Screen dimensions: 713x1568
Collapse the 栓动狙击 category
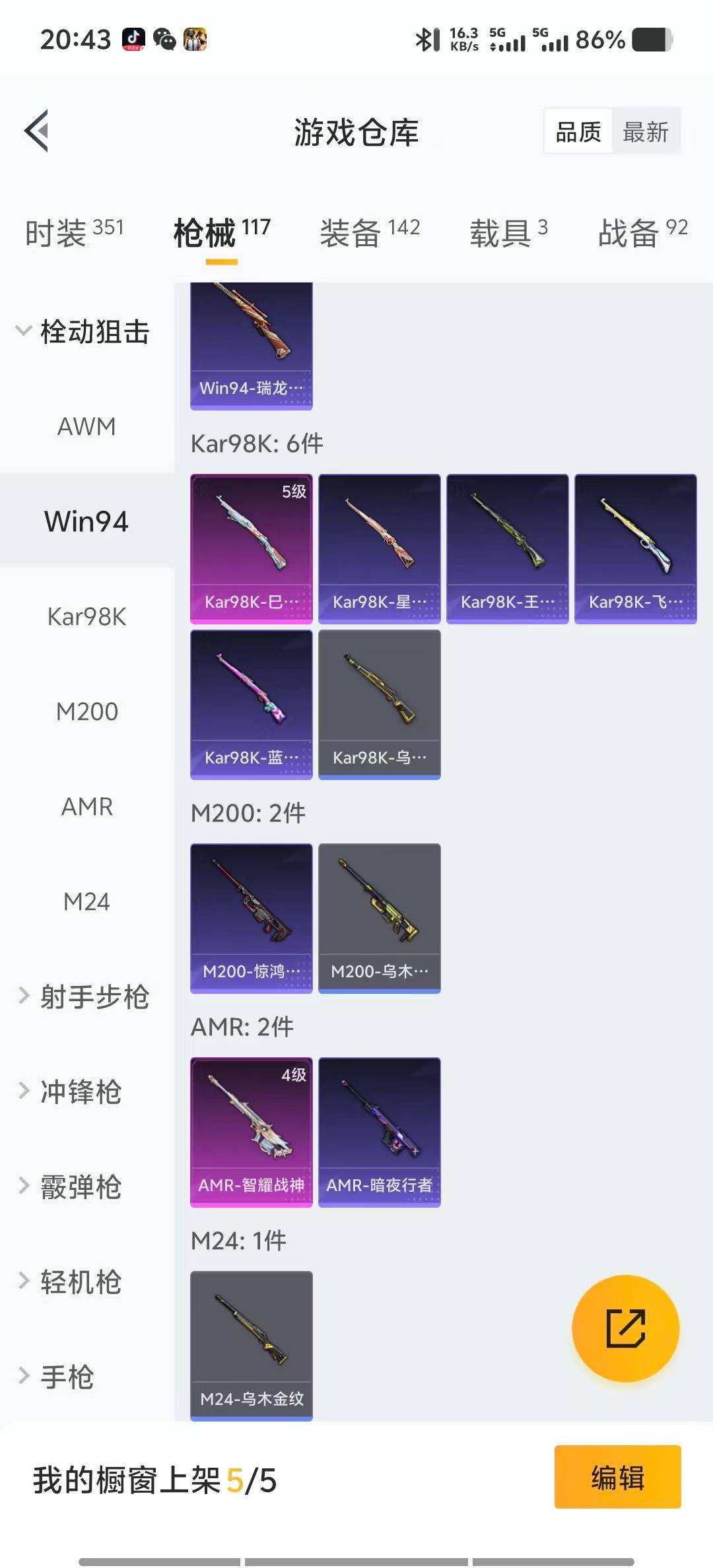86,331
